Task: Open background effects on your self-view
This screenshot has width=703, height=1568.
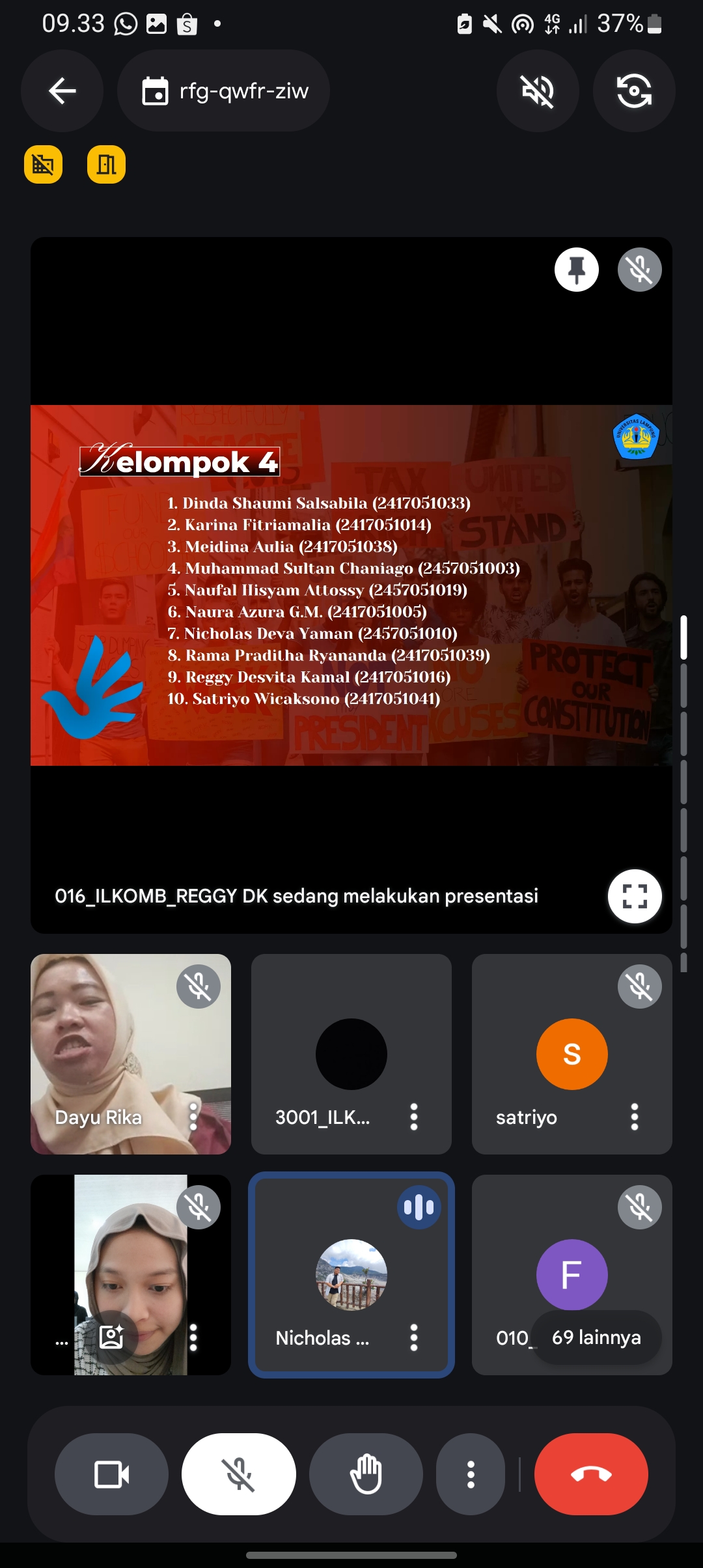Action: (111, 1337)
